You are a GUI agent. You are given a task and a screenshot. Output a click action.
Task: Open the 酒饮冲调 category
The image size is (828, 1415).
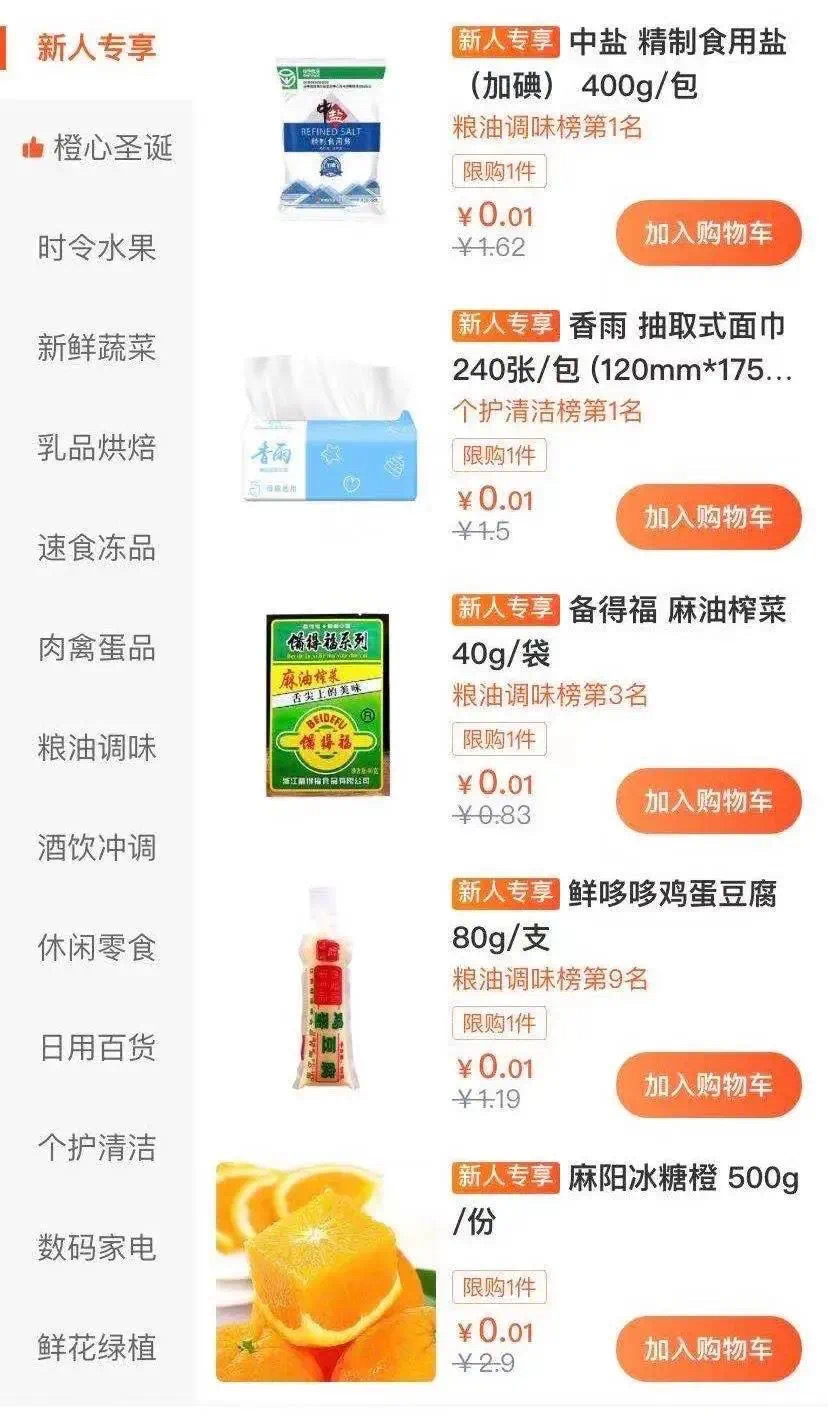click(x=97, y=848)
